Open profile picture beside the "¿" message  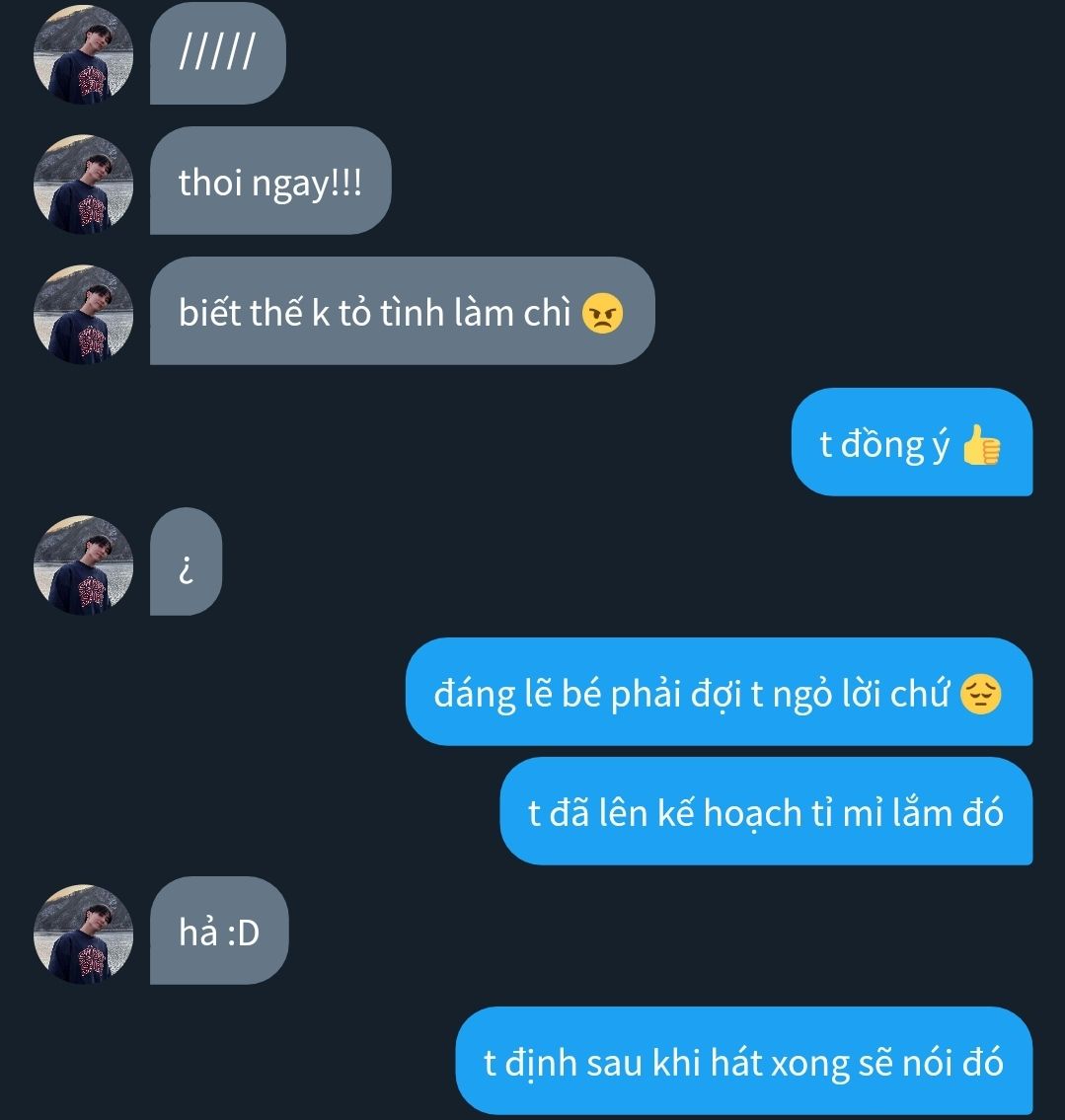(83, 565)
